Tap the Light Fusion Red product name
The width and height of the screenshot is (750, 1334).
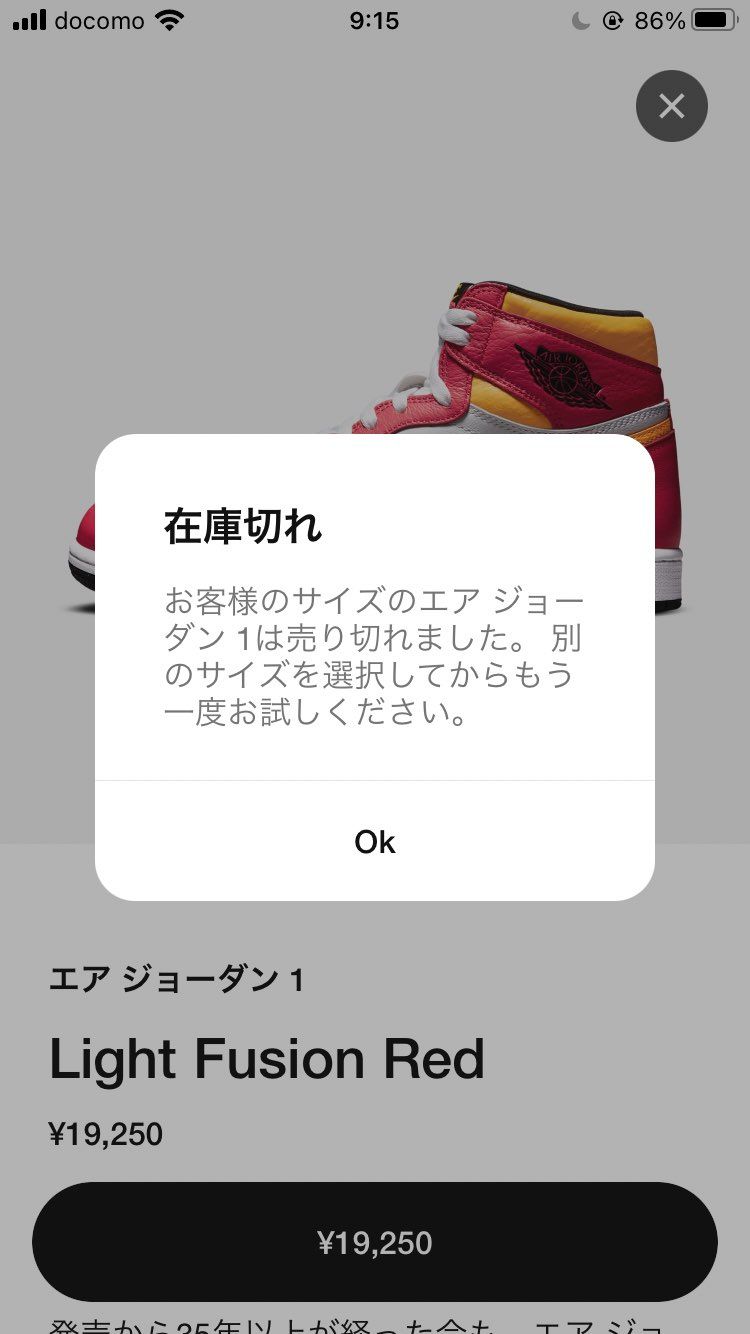267,1057
